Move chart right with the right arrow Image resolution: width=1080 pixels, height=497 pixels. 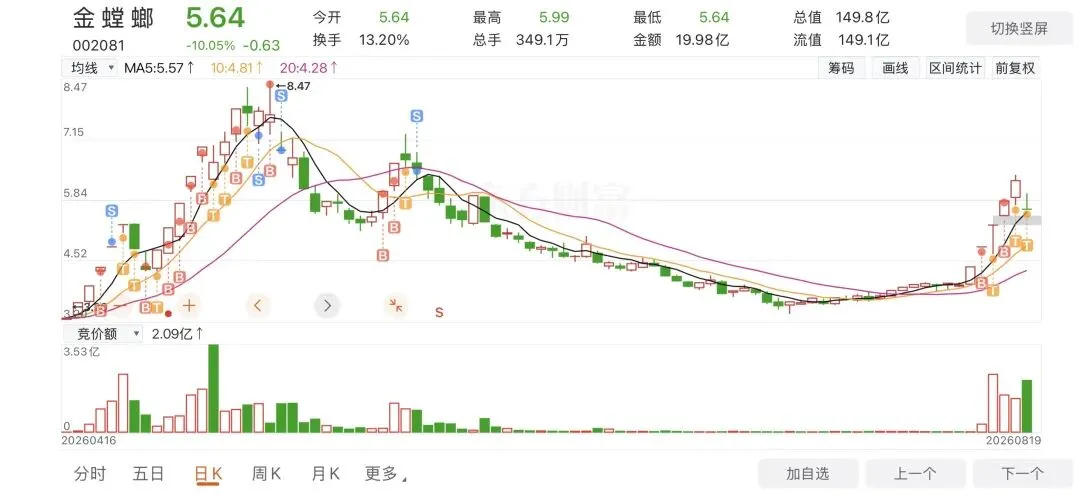coord(327,305)
